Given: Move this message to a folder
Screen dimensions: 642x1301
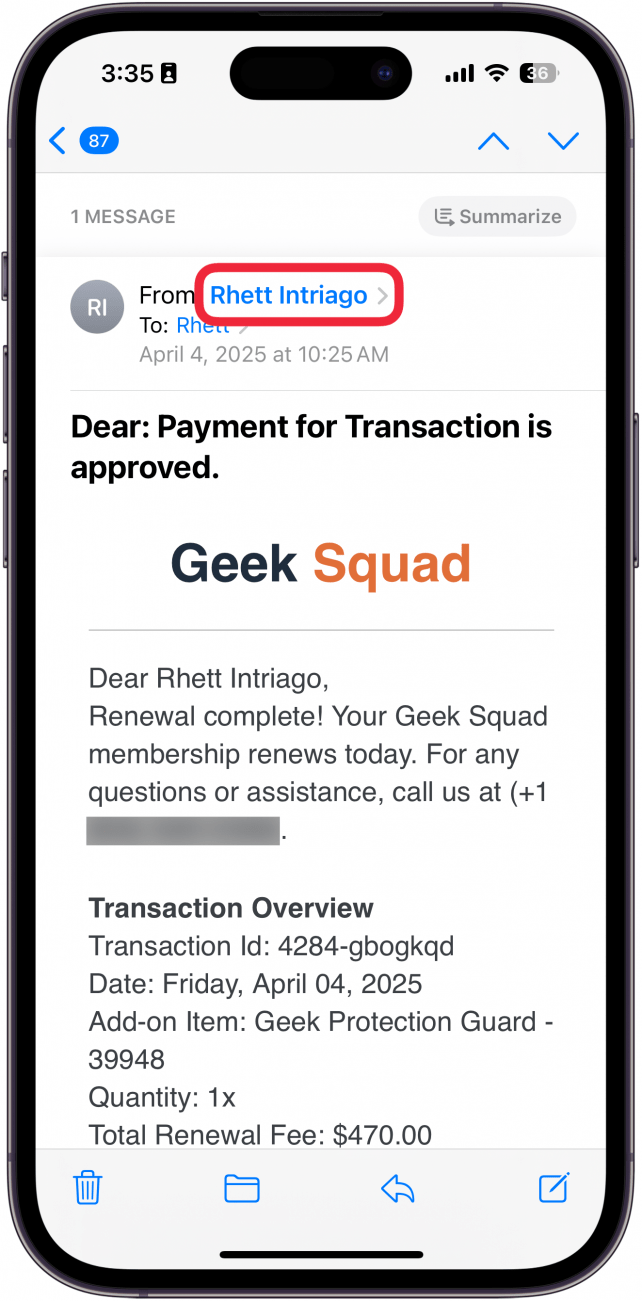Looking at the screenshot, I should pyautogui.click(x=242, y=1188).
